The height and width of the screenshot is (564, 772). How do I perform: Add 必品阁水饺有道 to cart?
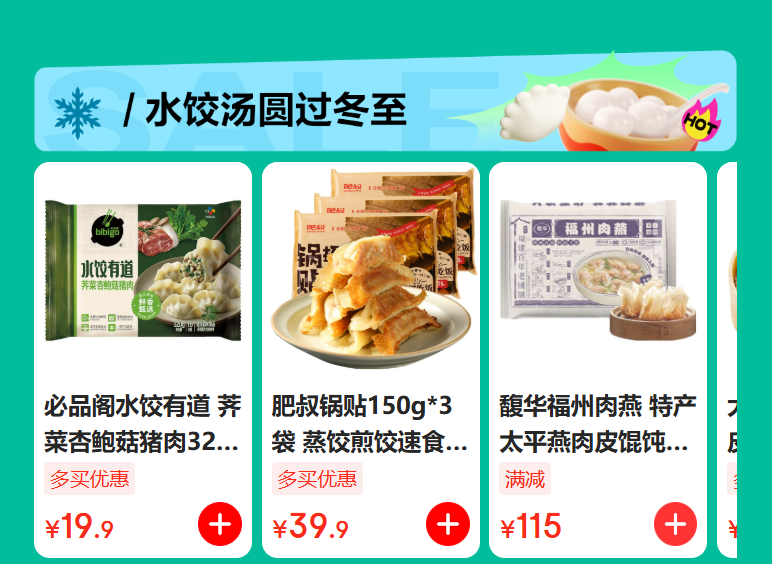(220, 524)
